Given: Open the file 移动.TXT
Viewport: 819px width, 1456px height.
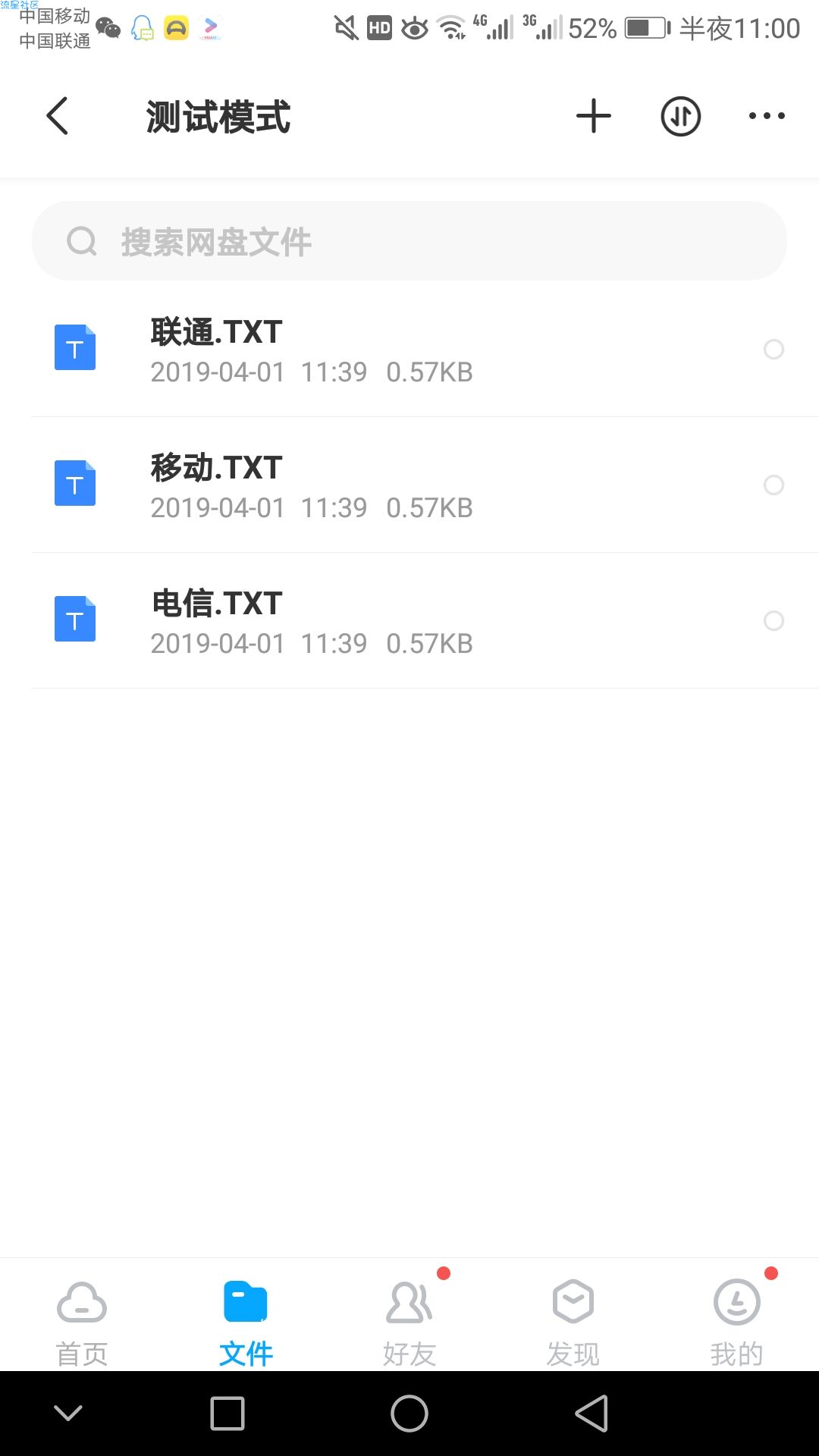Looking at the screenshot, I should tap(409, 485).
